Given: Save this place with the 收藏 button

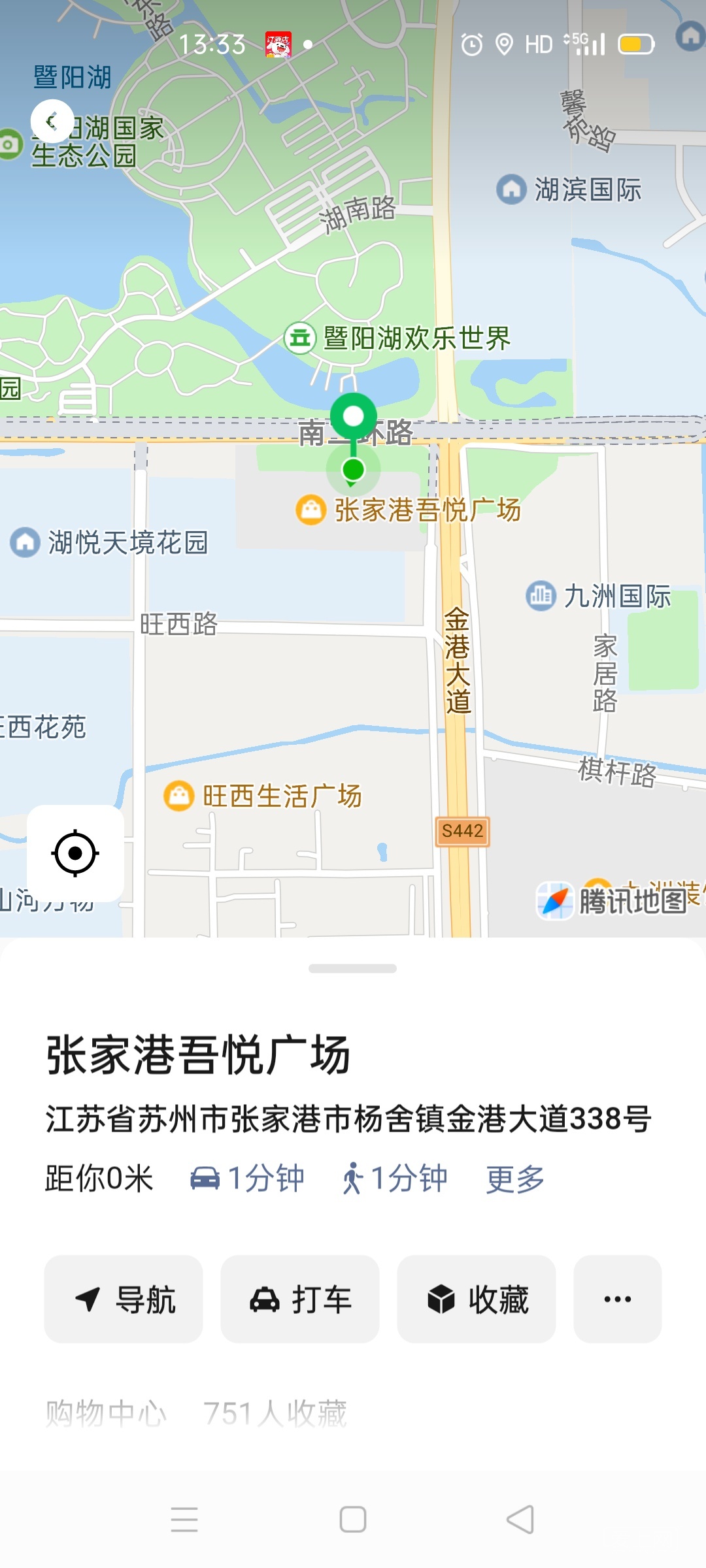Looking at the screenshot, I should 477,1299.
